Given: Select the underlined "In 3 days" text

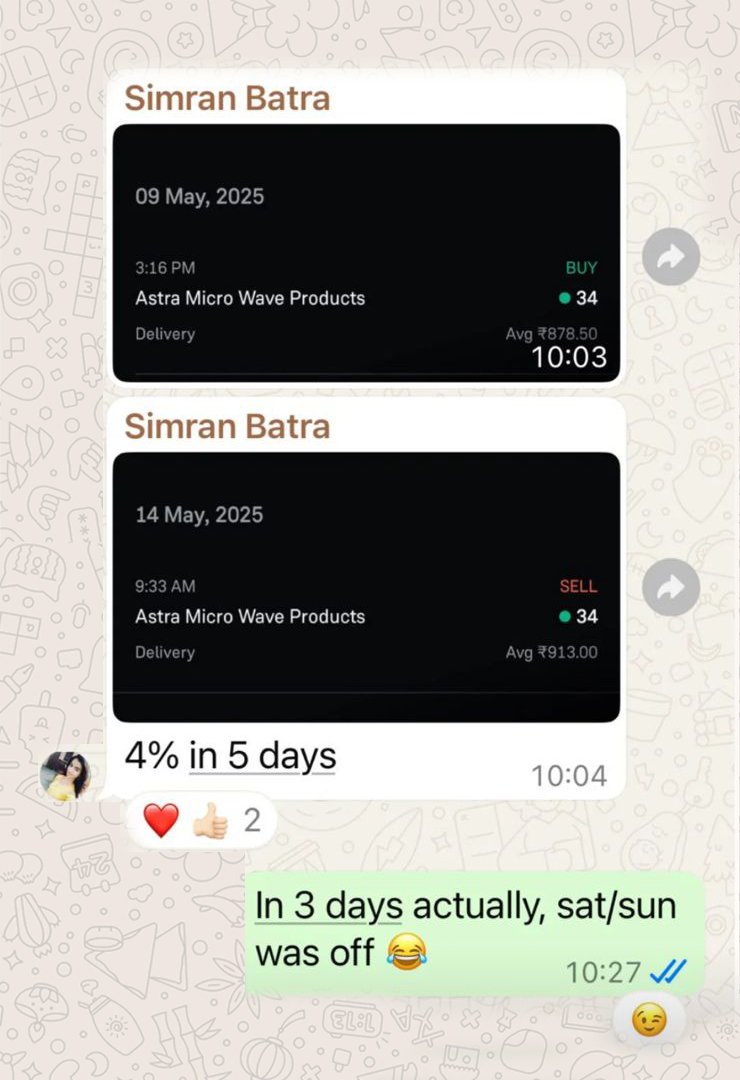Looking at the screenshot, I should pos(329,906).
